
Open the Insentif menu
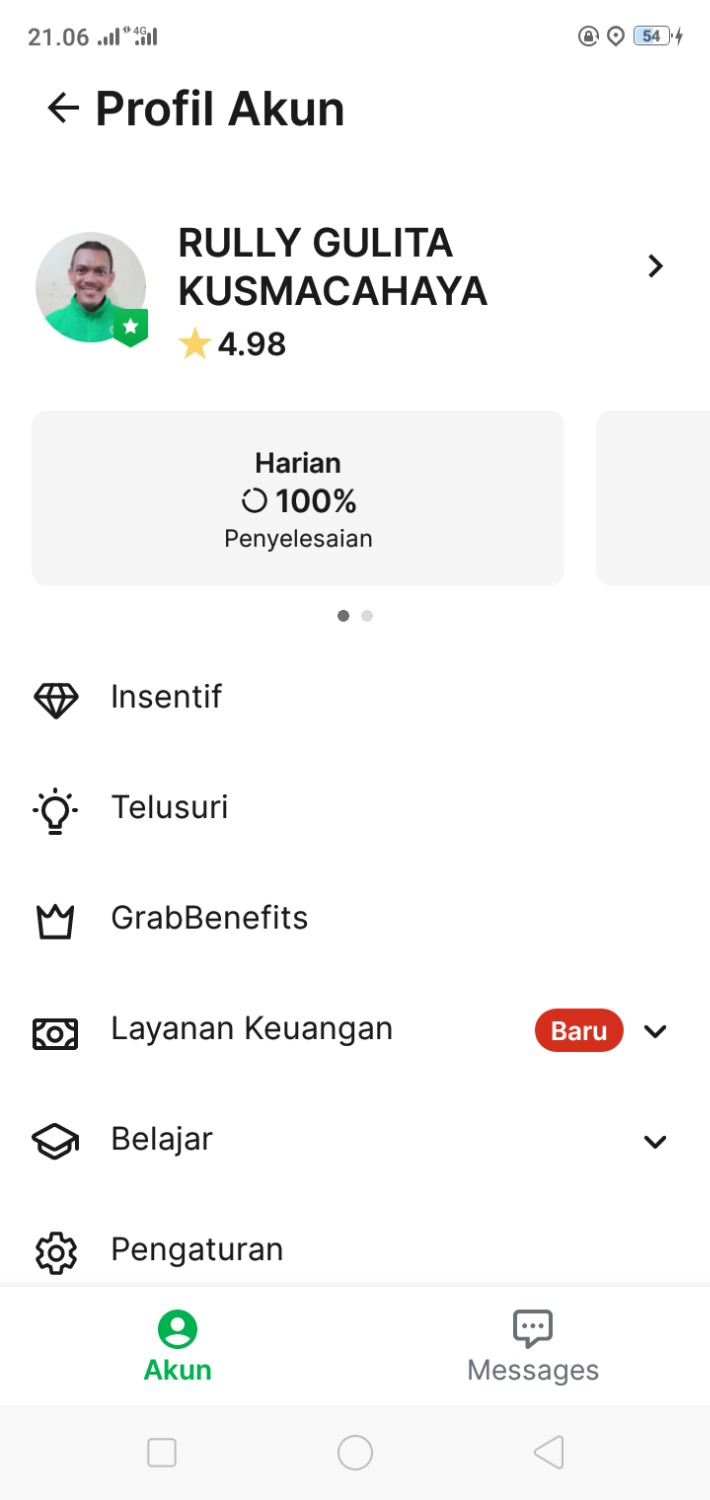click(x=166, y=697)
